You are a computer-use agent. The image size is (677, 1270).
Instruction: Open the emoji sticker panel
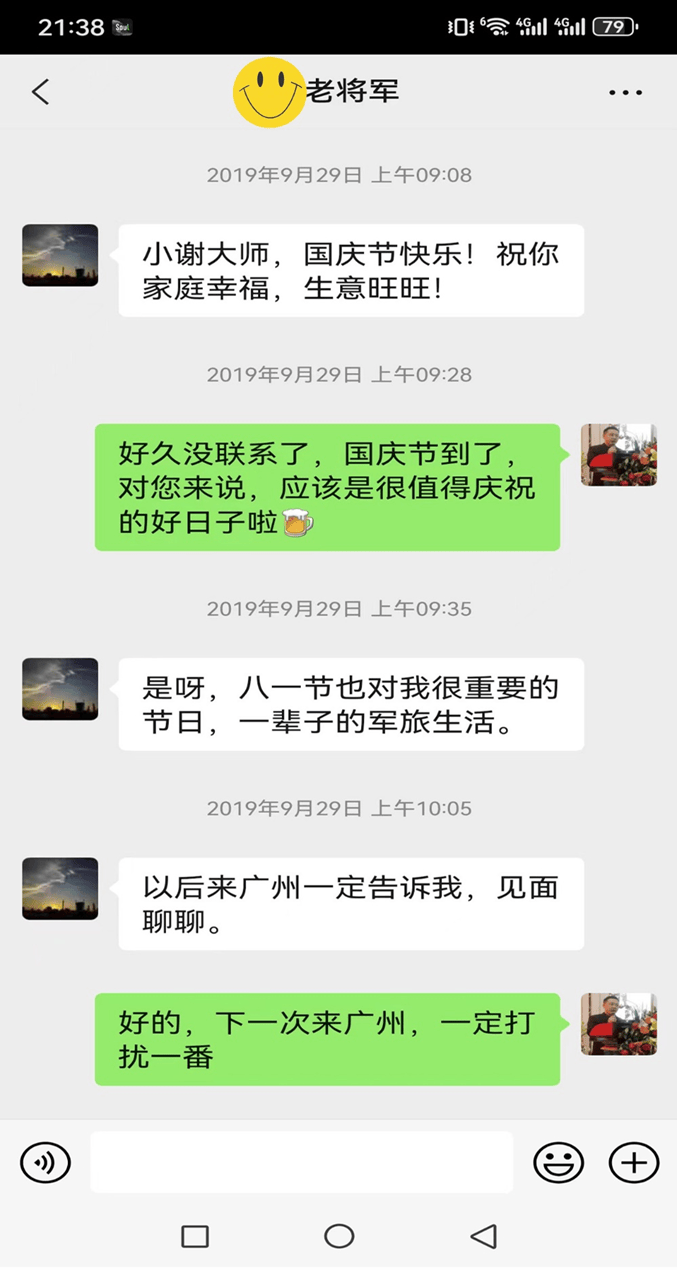(558, 1162)
